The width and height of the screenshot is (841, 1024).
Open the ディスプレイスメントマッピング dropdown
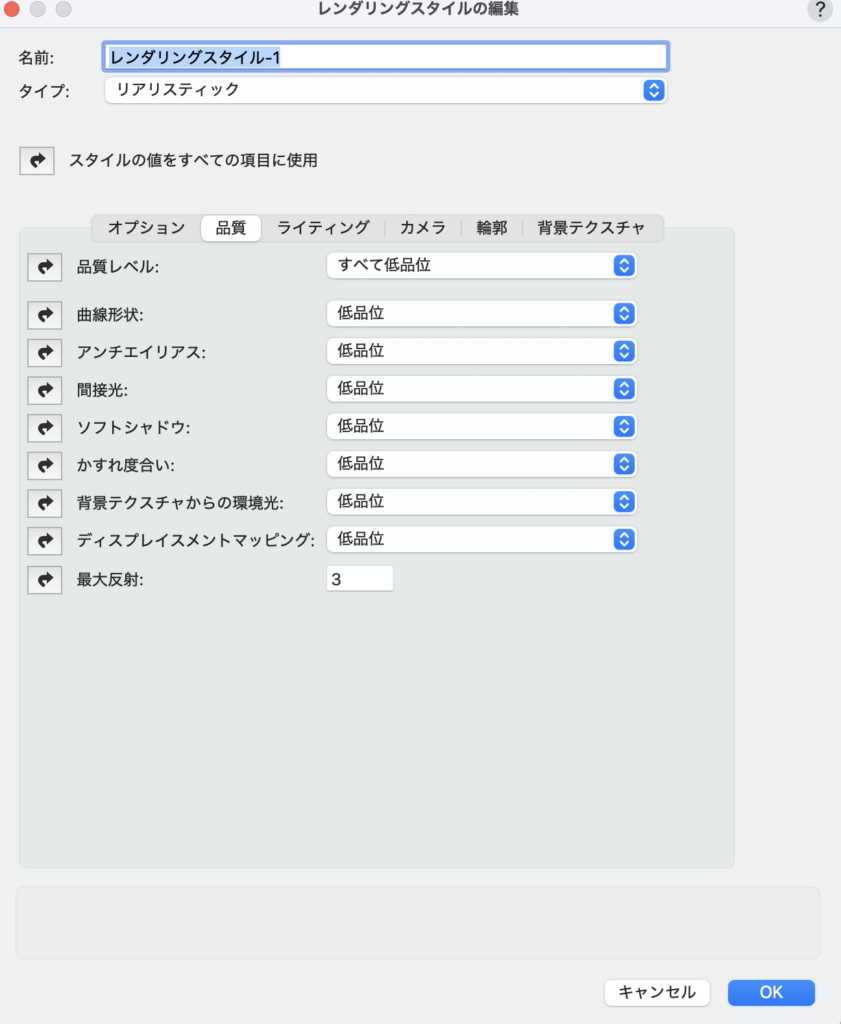(481, 539)
